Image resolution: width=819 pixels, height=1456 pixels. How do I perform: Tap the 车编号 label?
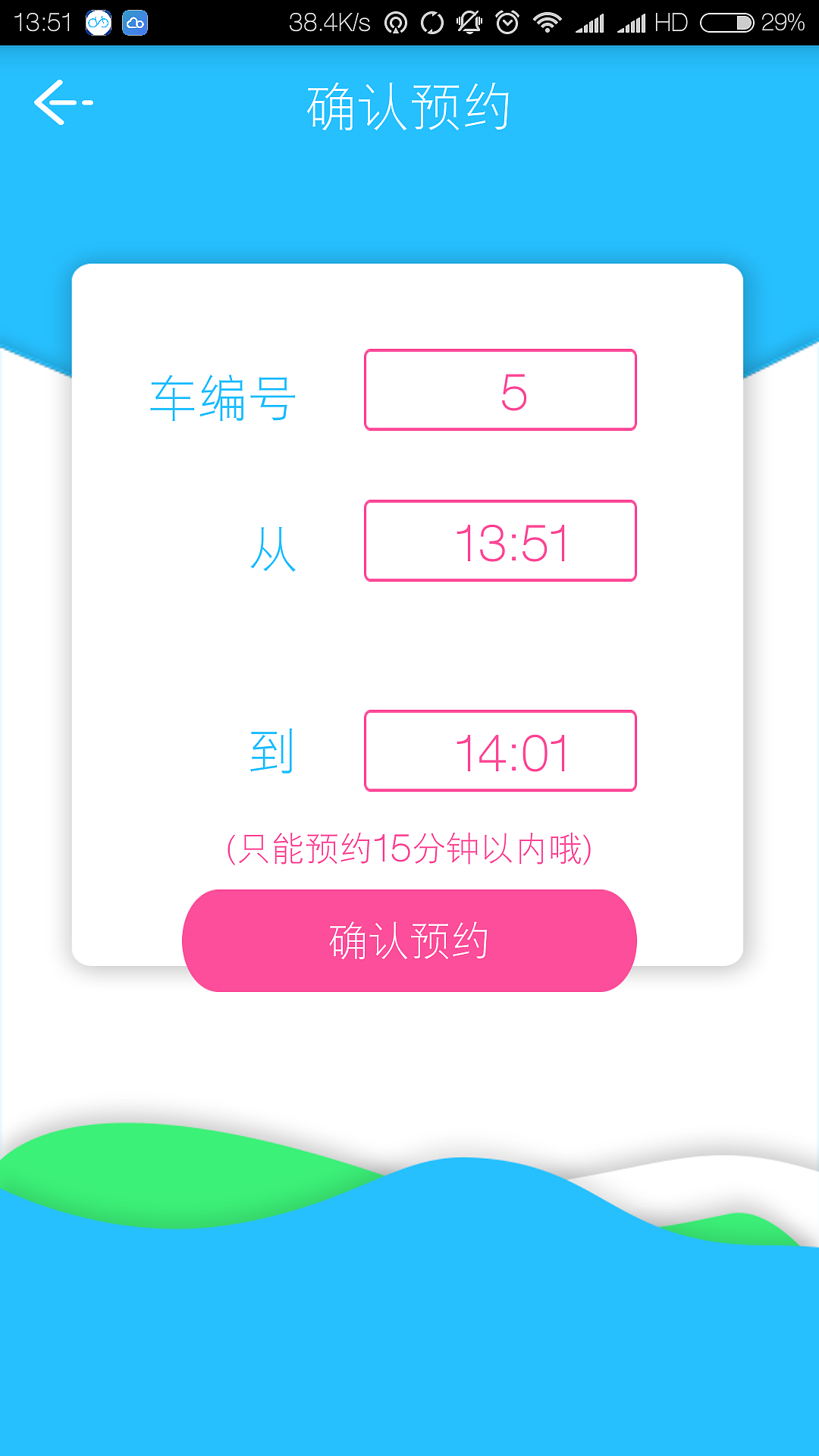pos(224,395)
